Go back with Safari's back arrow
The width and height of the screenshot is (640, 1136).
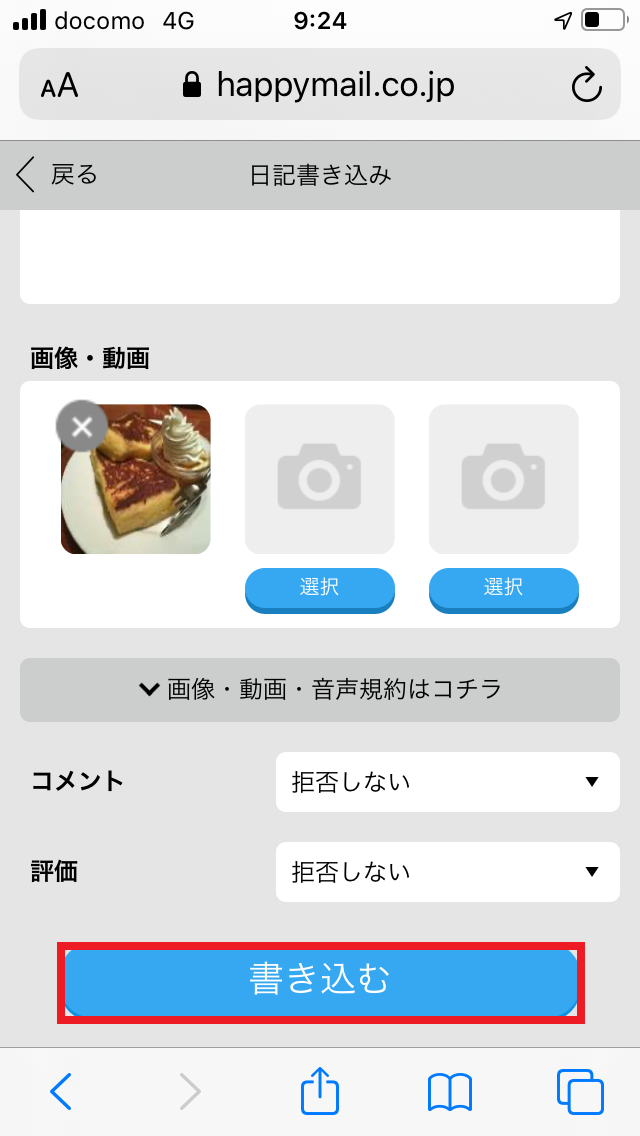pos(61,1092)
